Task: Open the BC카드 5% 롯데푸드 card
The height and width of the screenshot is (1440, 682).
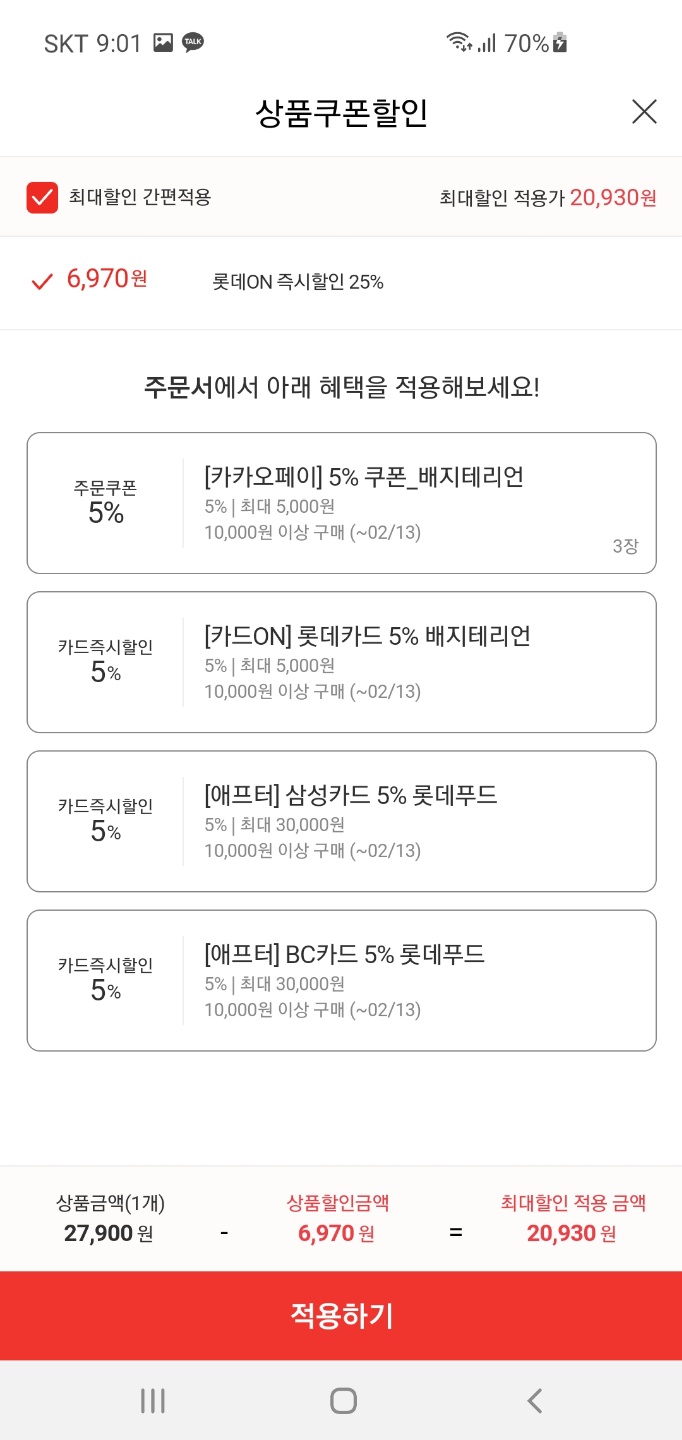Action: (341, 980)
